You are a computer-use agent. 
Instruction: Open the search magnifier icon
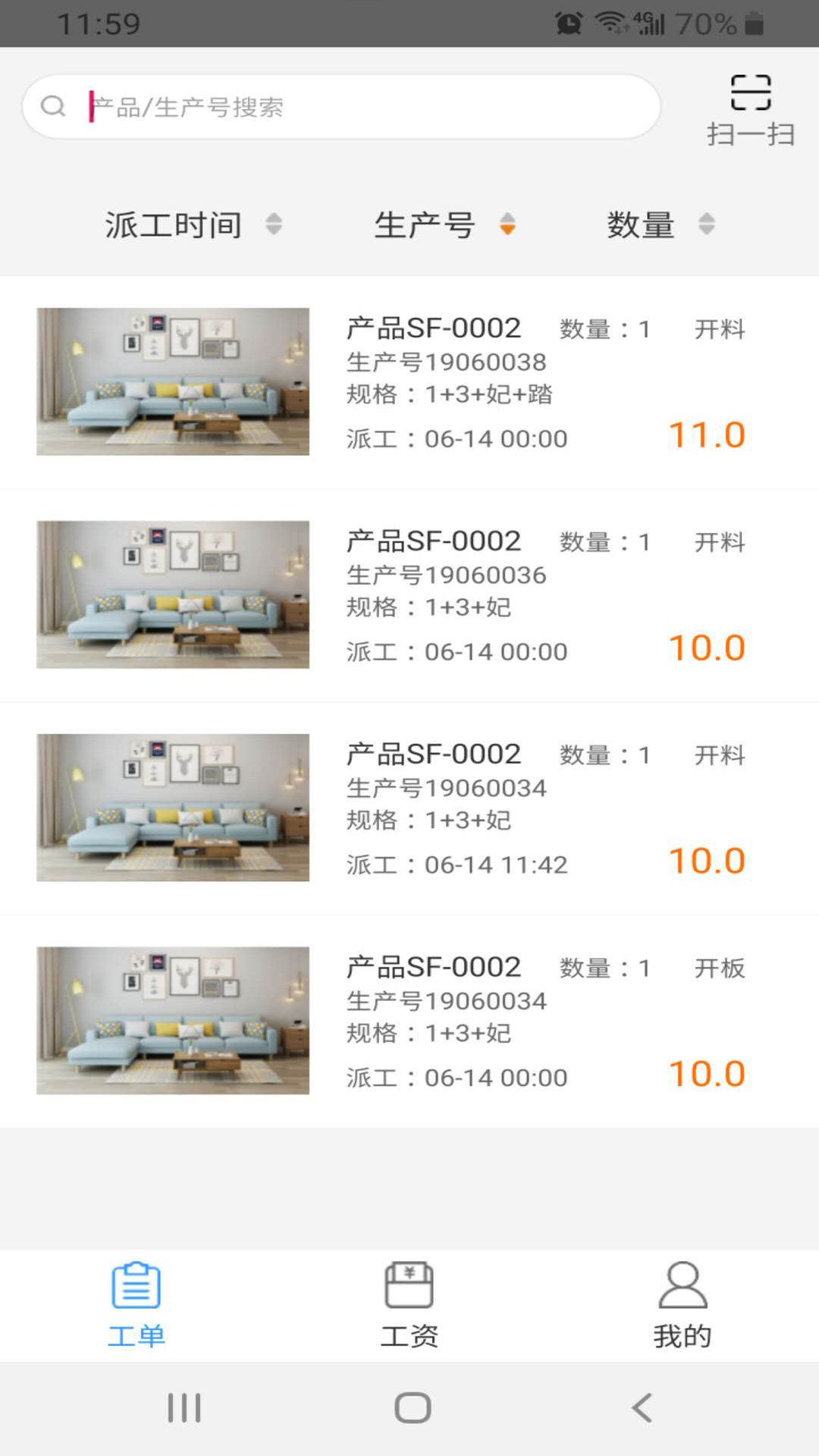point(52,105)
